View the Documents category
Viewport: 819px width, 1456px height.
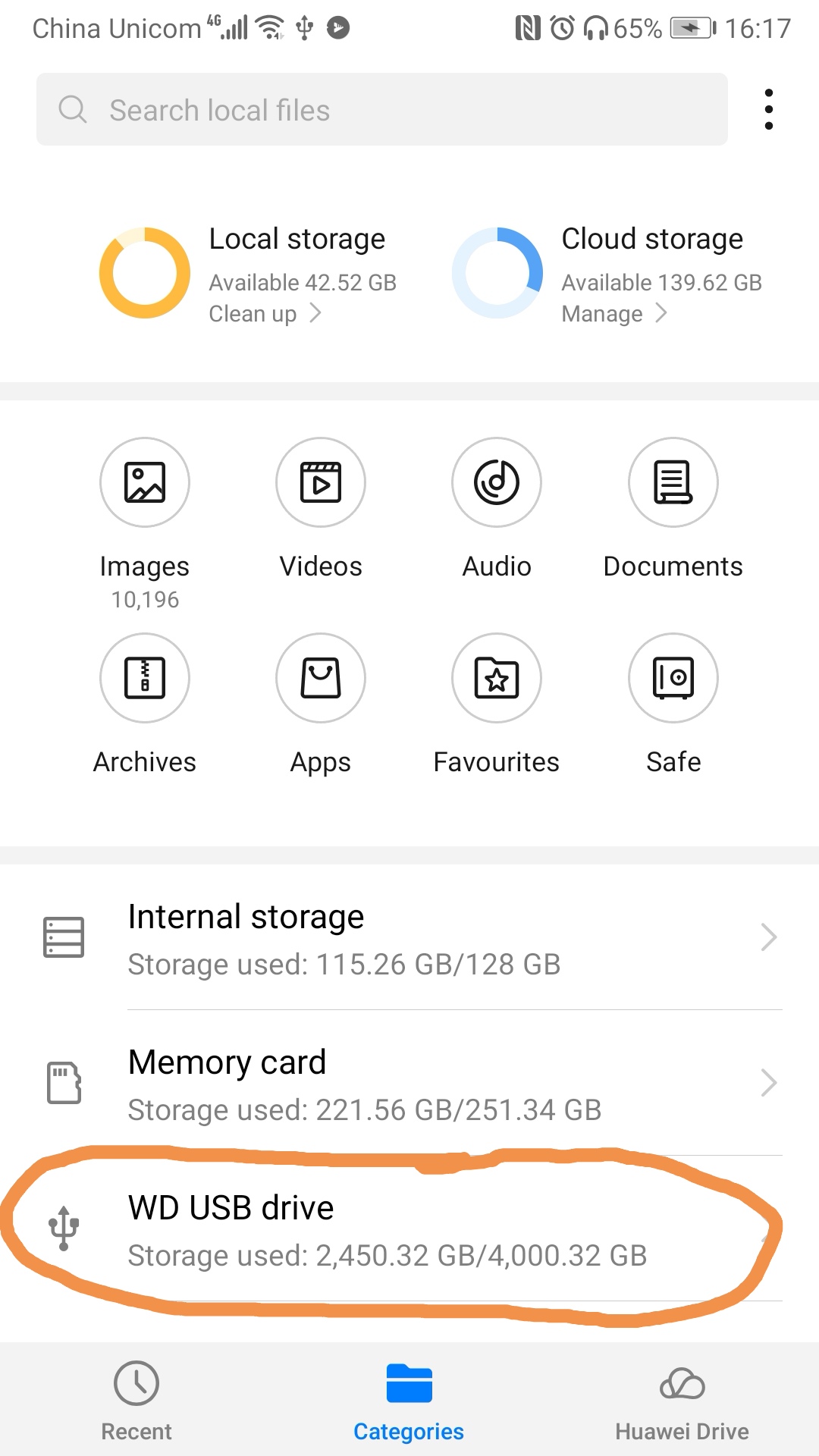673,483
